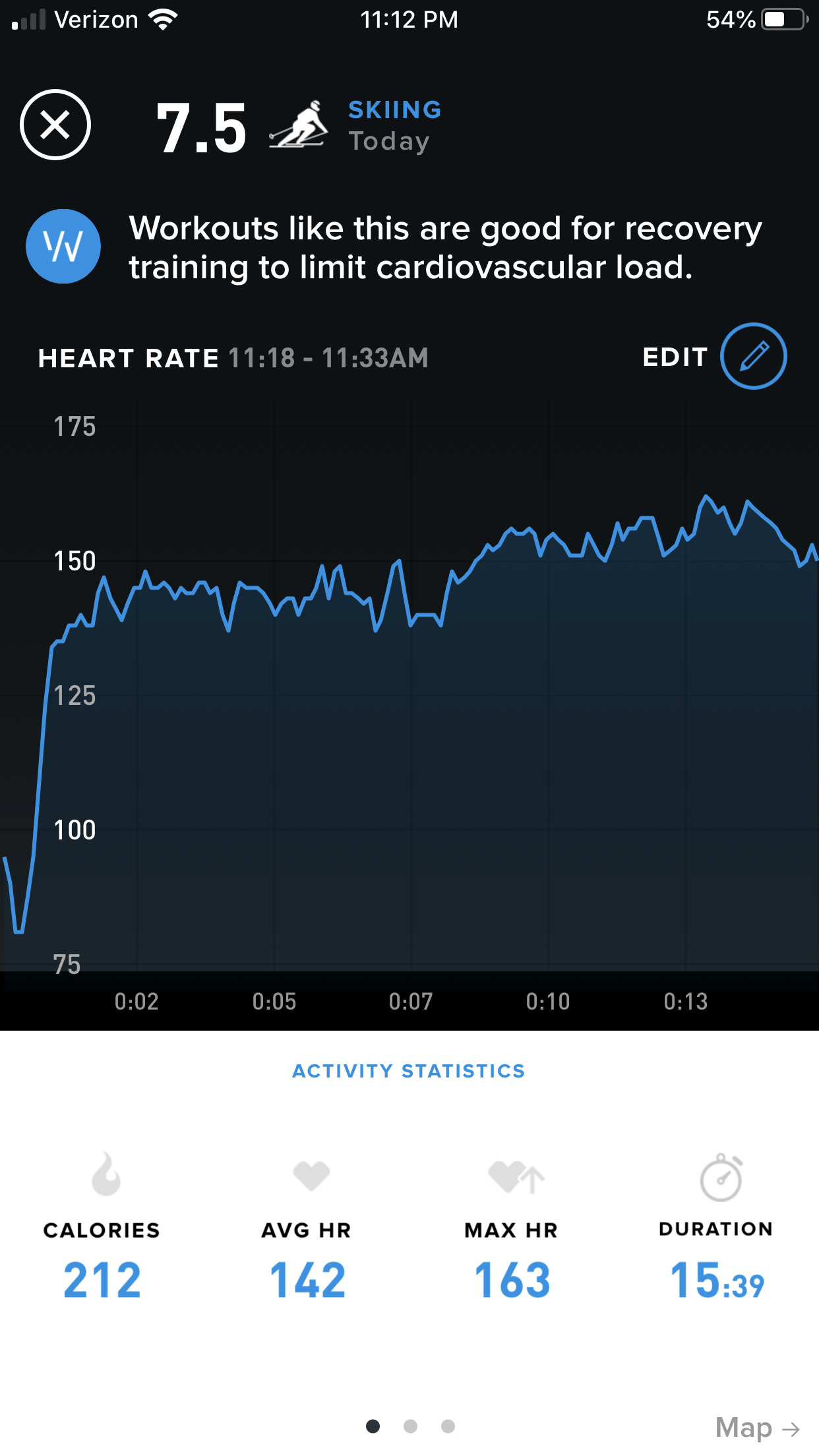Image resolution: width=819 pixels, height=1456 pixels.
Task: Jump to the third page indicator dot
Action: click(448, 1426)
